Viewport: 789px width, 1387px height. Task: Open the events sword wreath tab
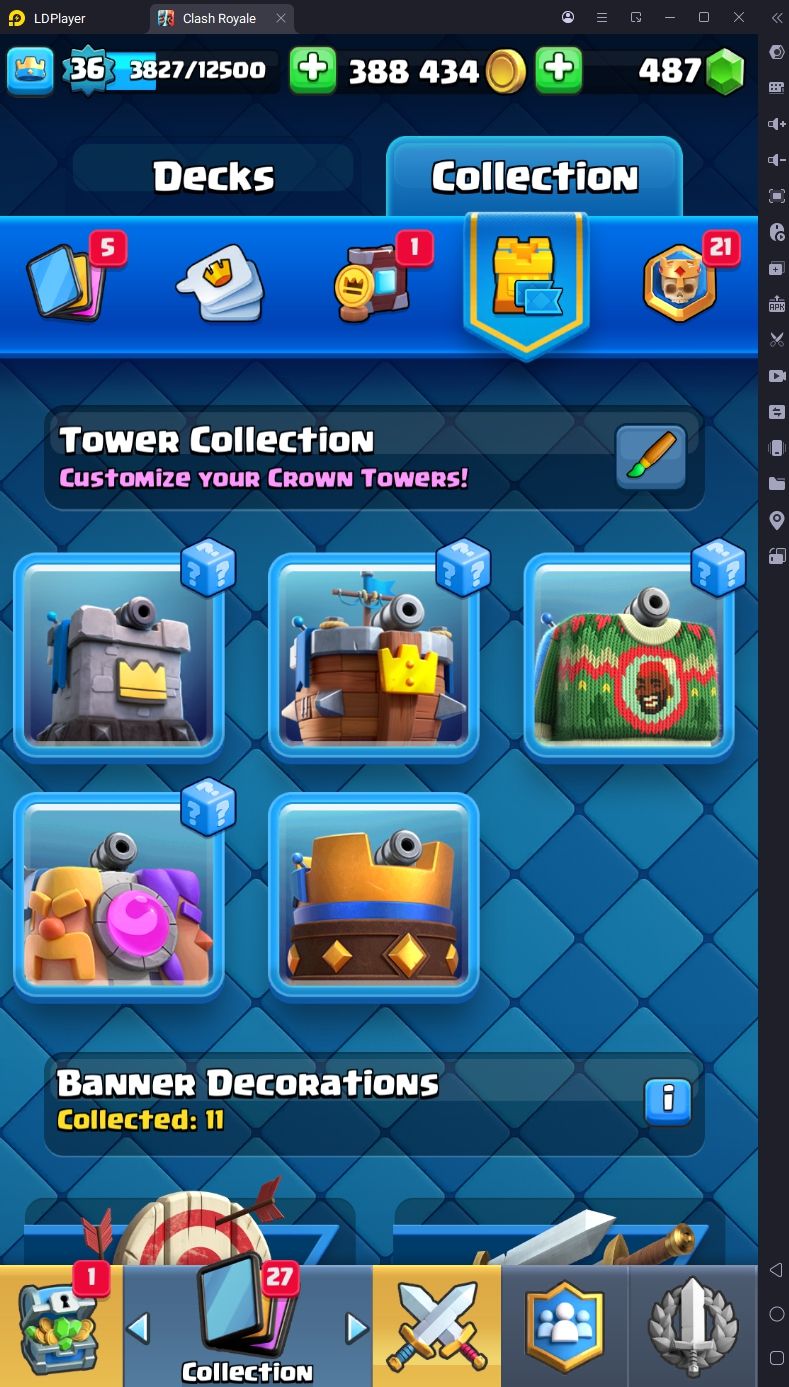pyautogui.click(x=692, y=1325)
